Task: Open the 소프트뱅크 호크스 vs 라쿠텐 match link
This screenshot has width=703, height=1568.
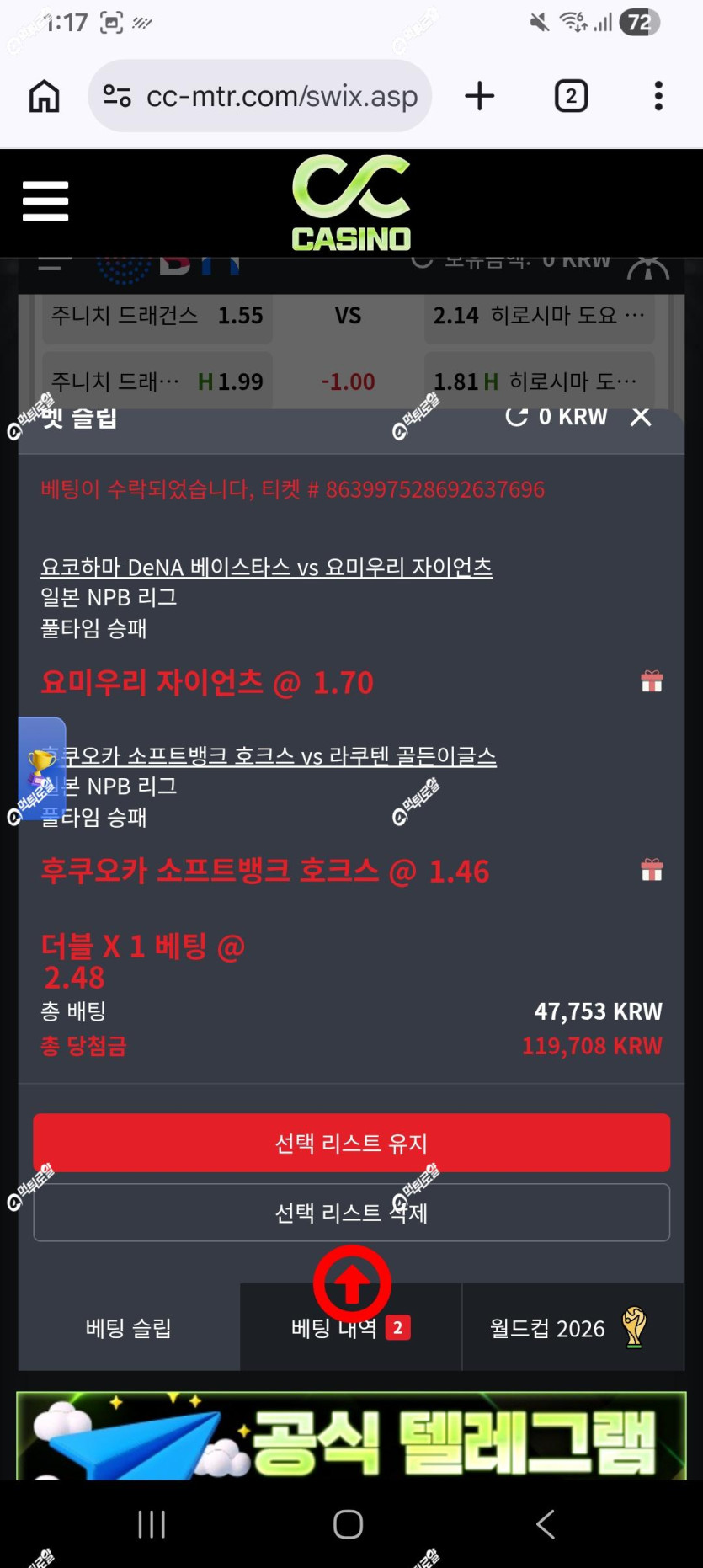Action: point(279,756)
